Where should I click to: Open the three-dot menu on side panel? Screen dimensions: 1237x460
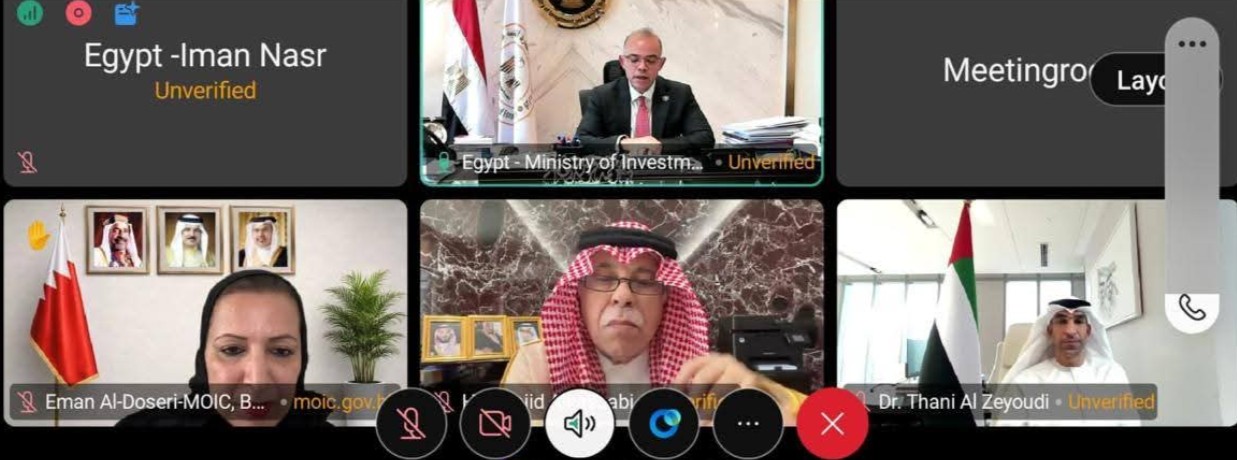tap(1192, 44)
